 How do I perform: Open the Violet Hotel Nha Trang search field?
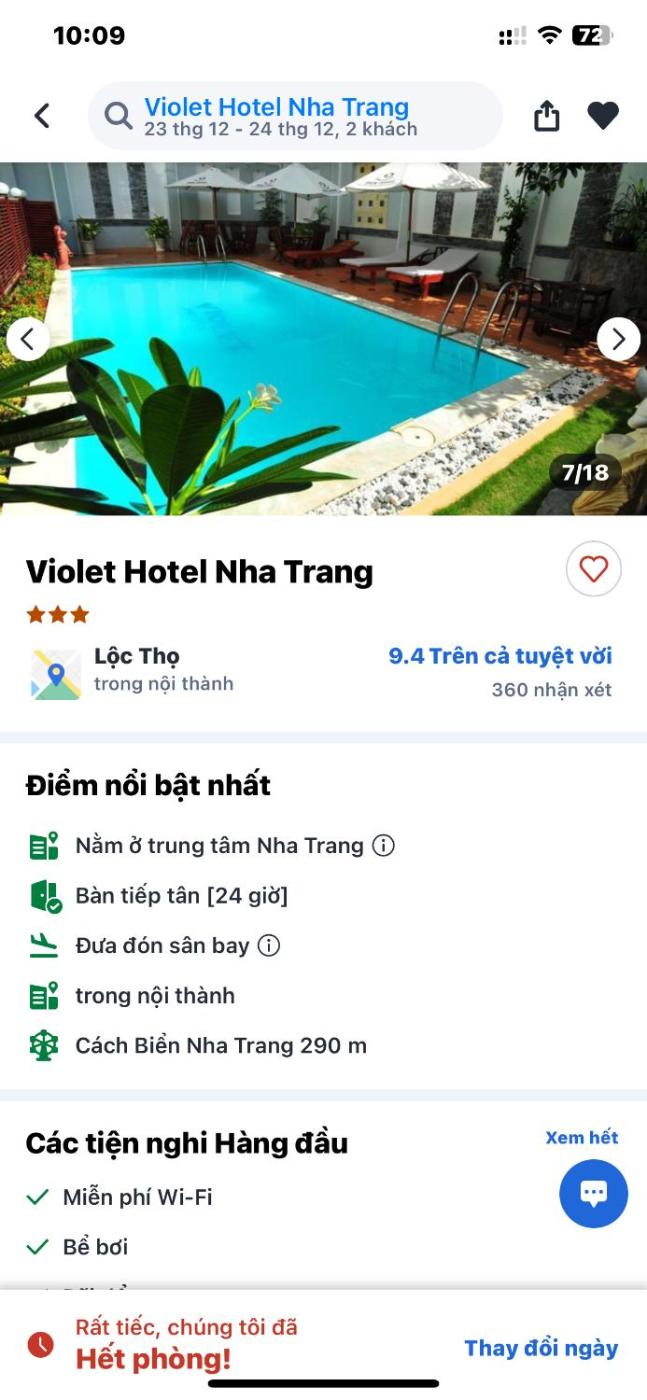pyautogui.click(x=295, y=116)
